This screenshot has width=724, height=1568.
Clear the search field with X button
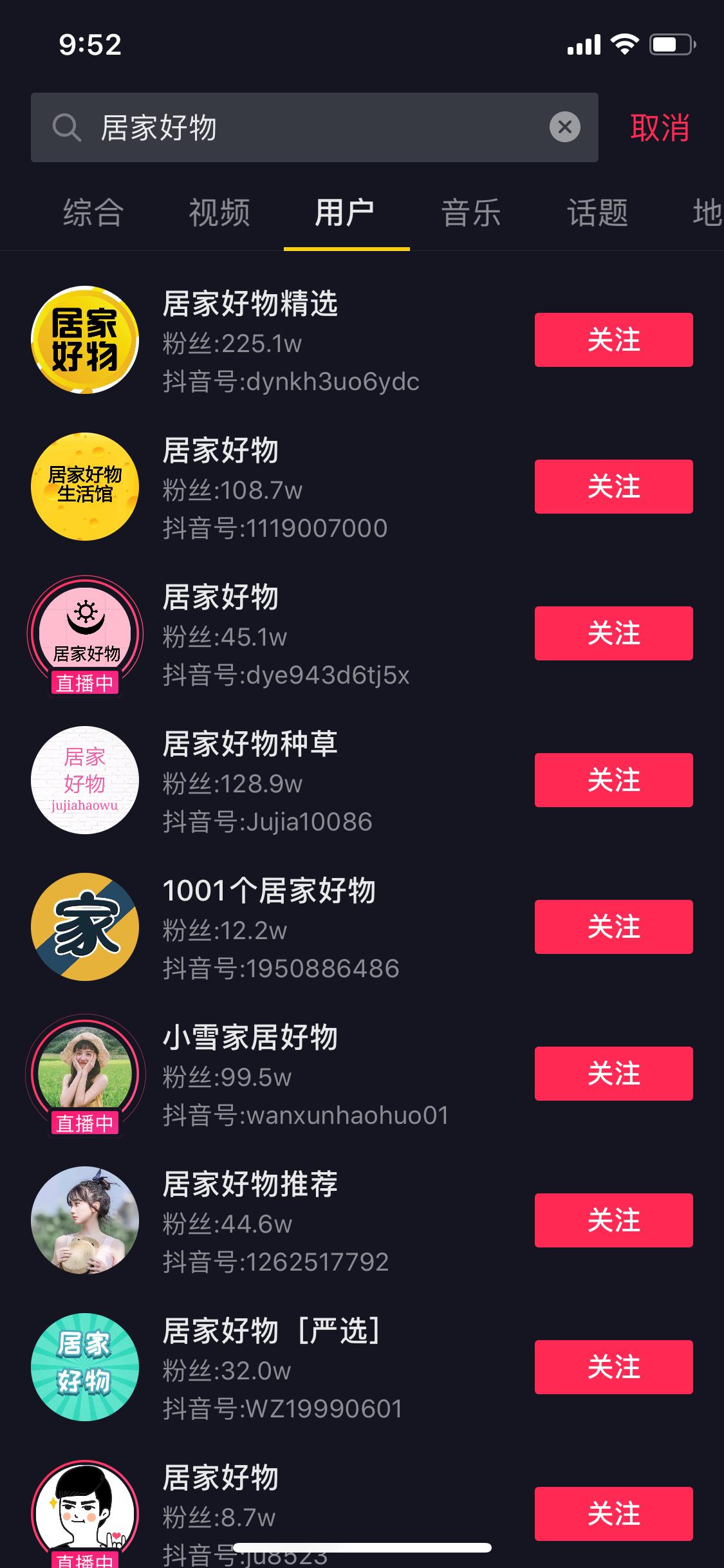(x=565, y=127)
